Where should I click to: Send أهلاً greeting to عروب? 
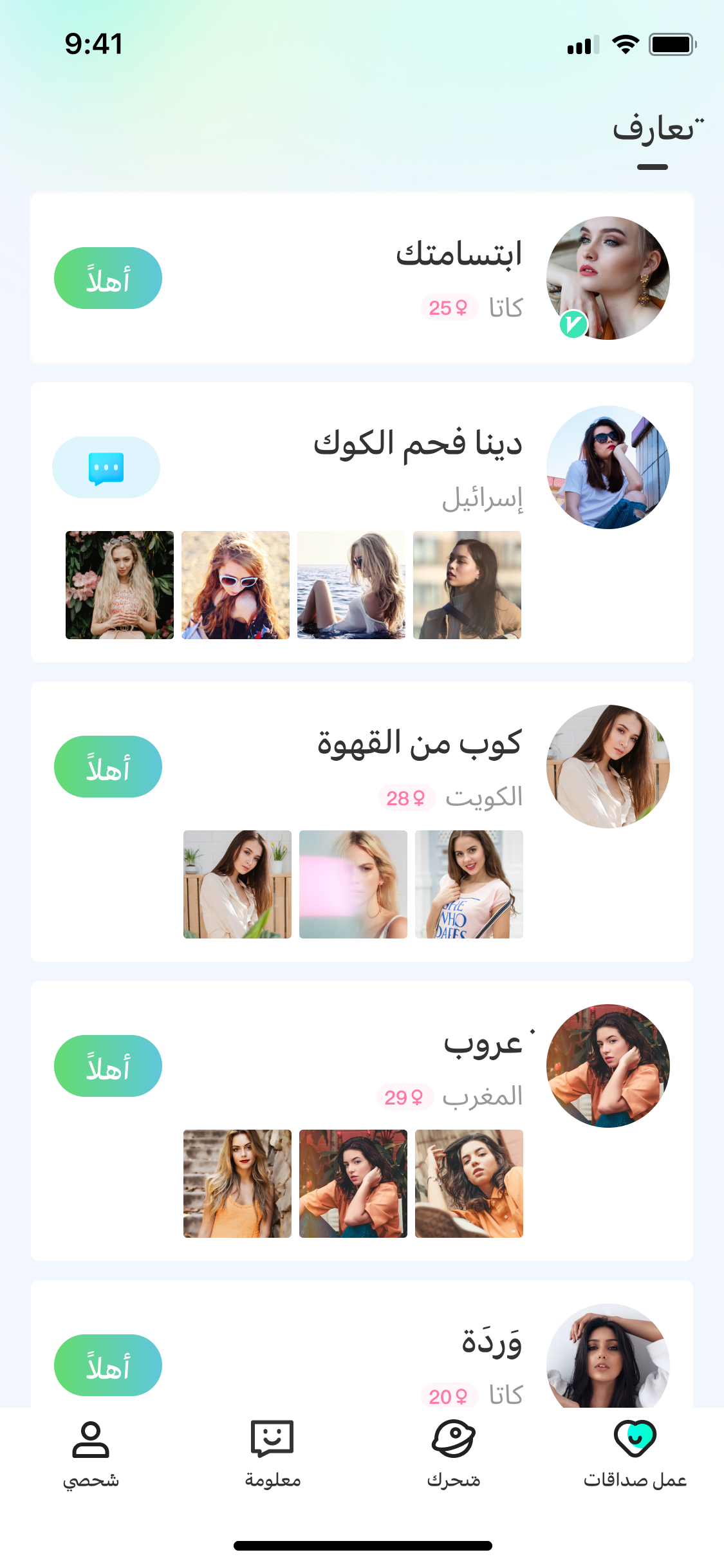[x=107, y=1066]
